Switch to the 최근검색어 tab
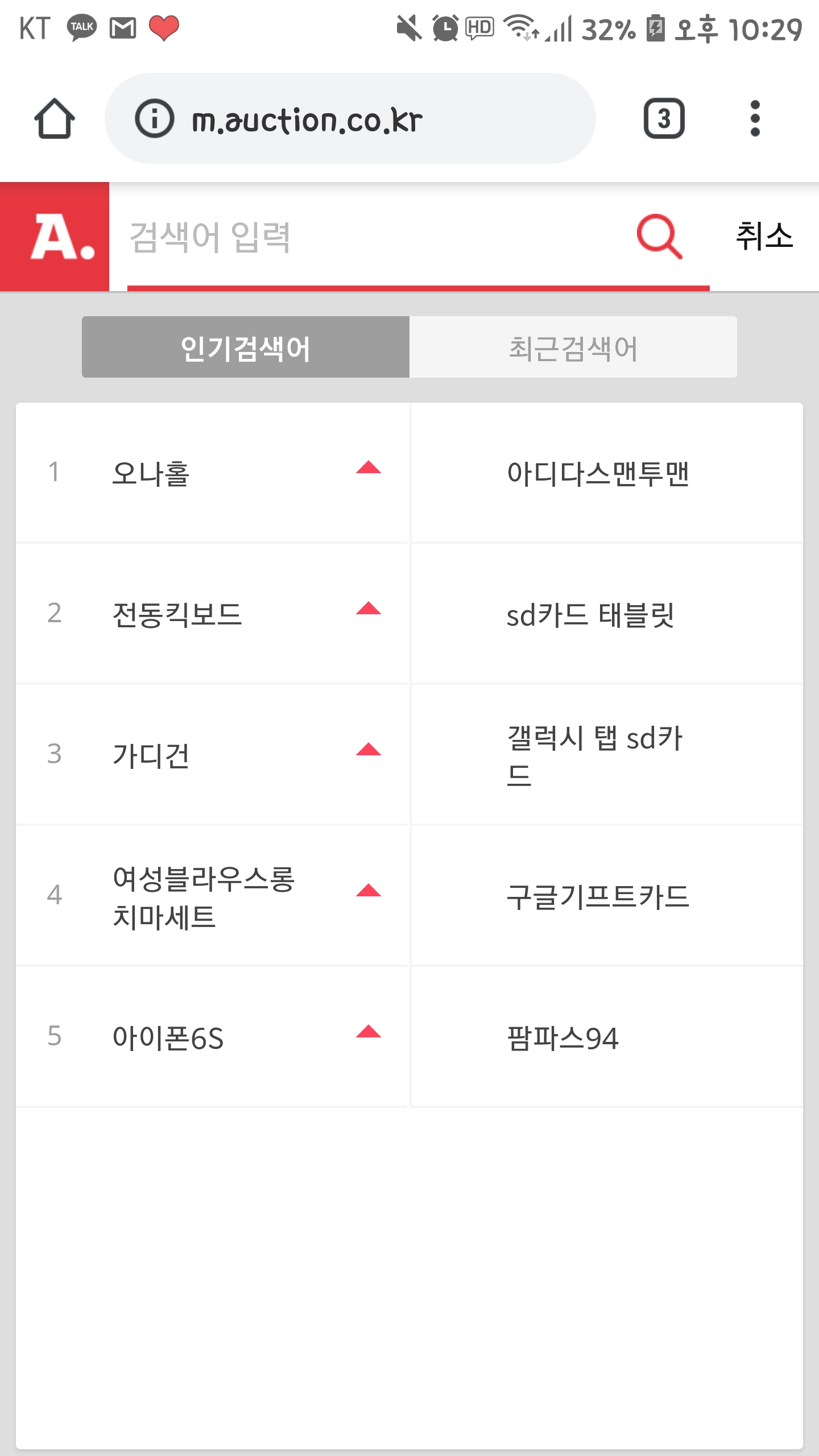Screen dimensions: 819x1456 pyautogui.click(x=573, y=347)
